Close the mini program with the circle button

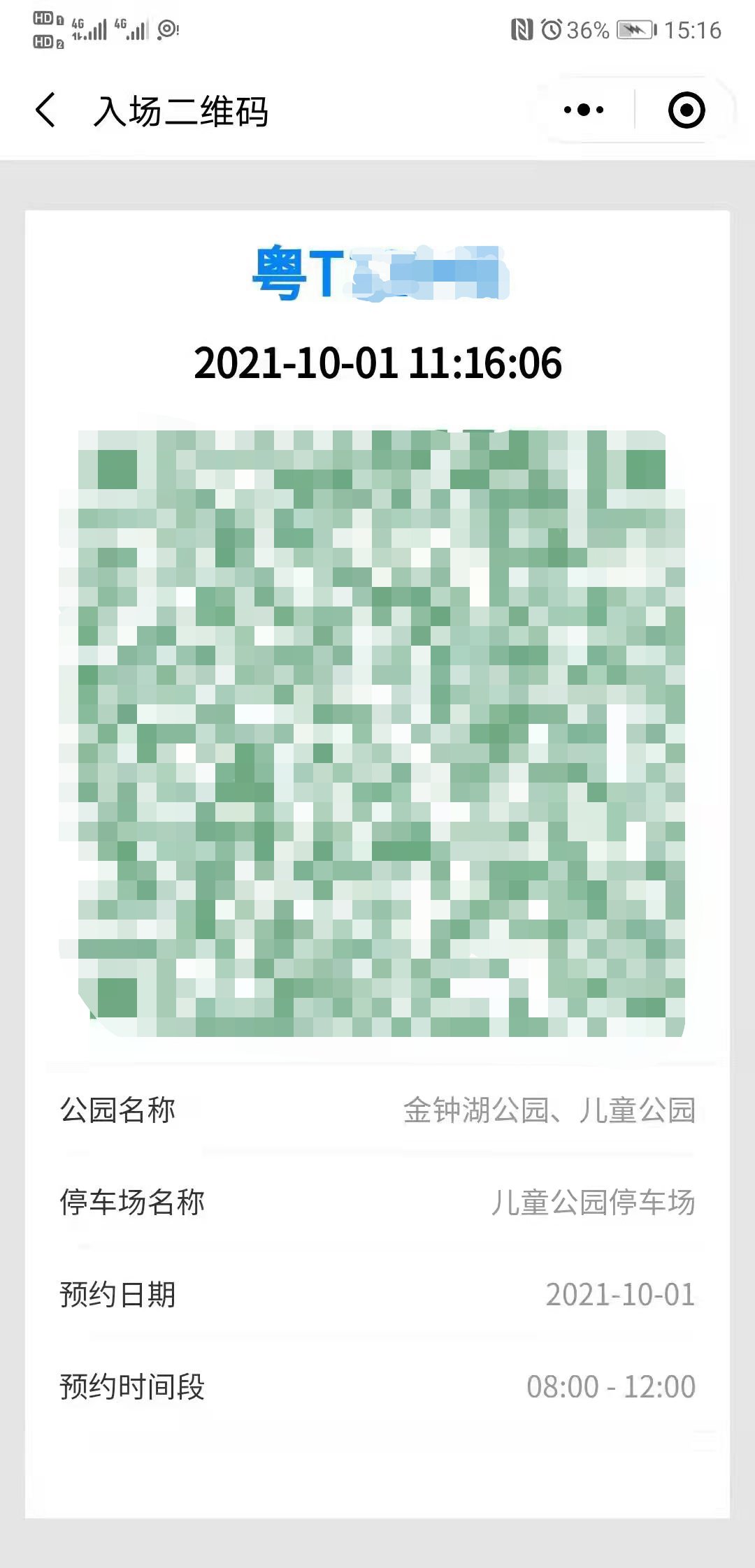(686, 110)
